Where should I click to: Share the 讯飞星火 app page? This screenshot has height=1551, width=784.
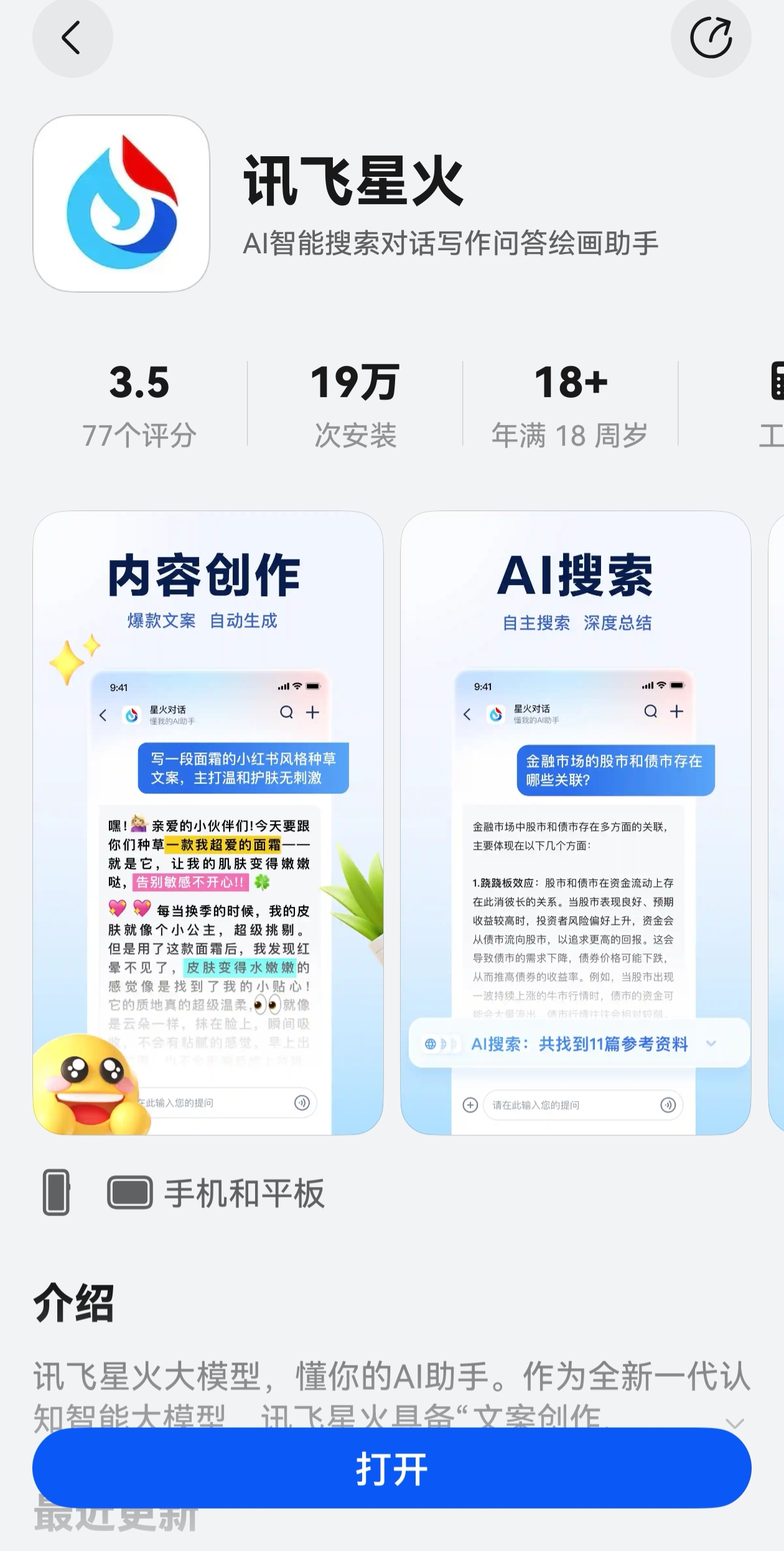tap(711, 38)
